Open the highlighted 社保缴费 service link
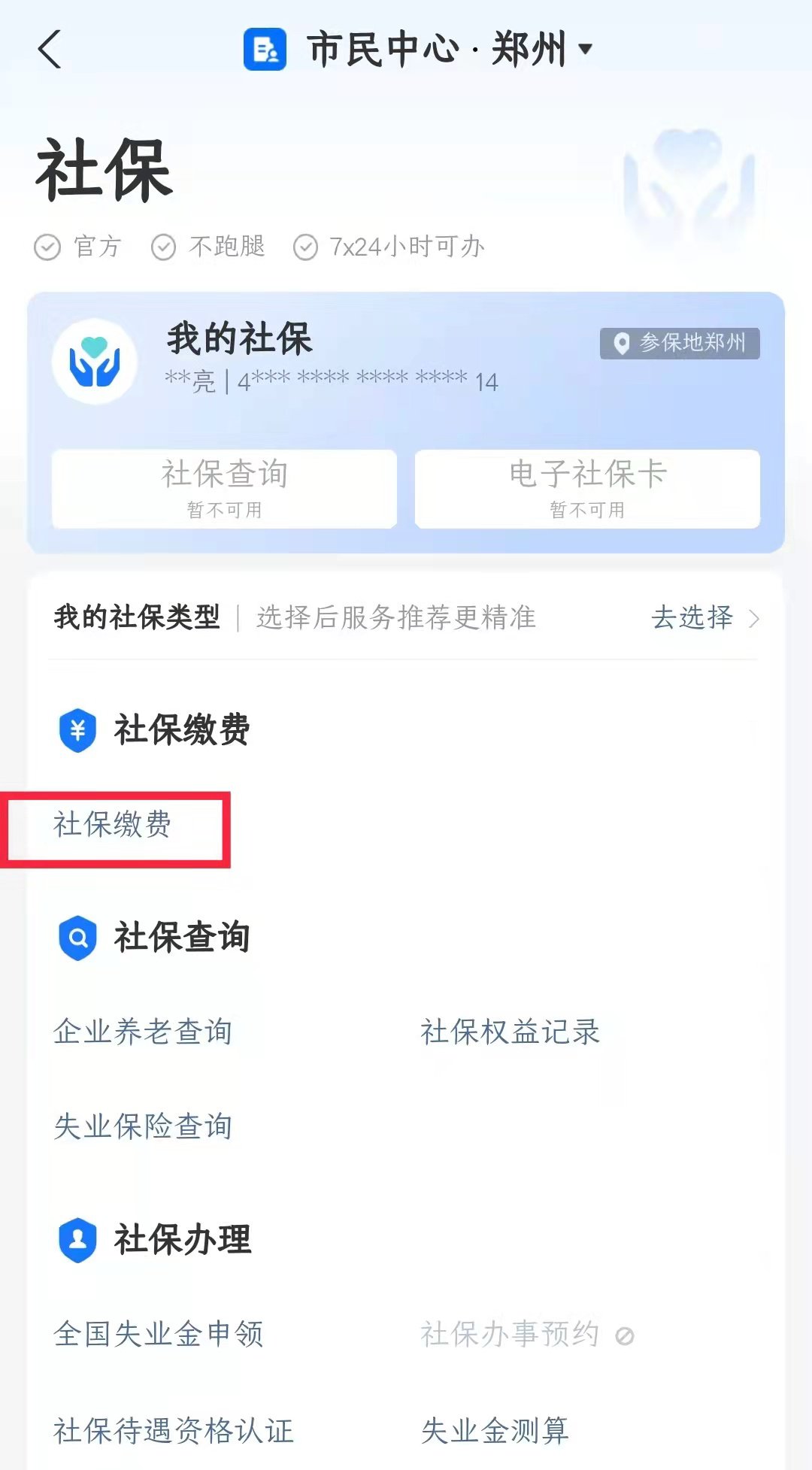 pyautogui.click(x=113, y=825)
